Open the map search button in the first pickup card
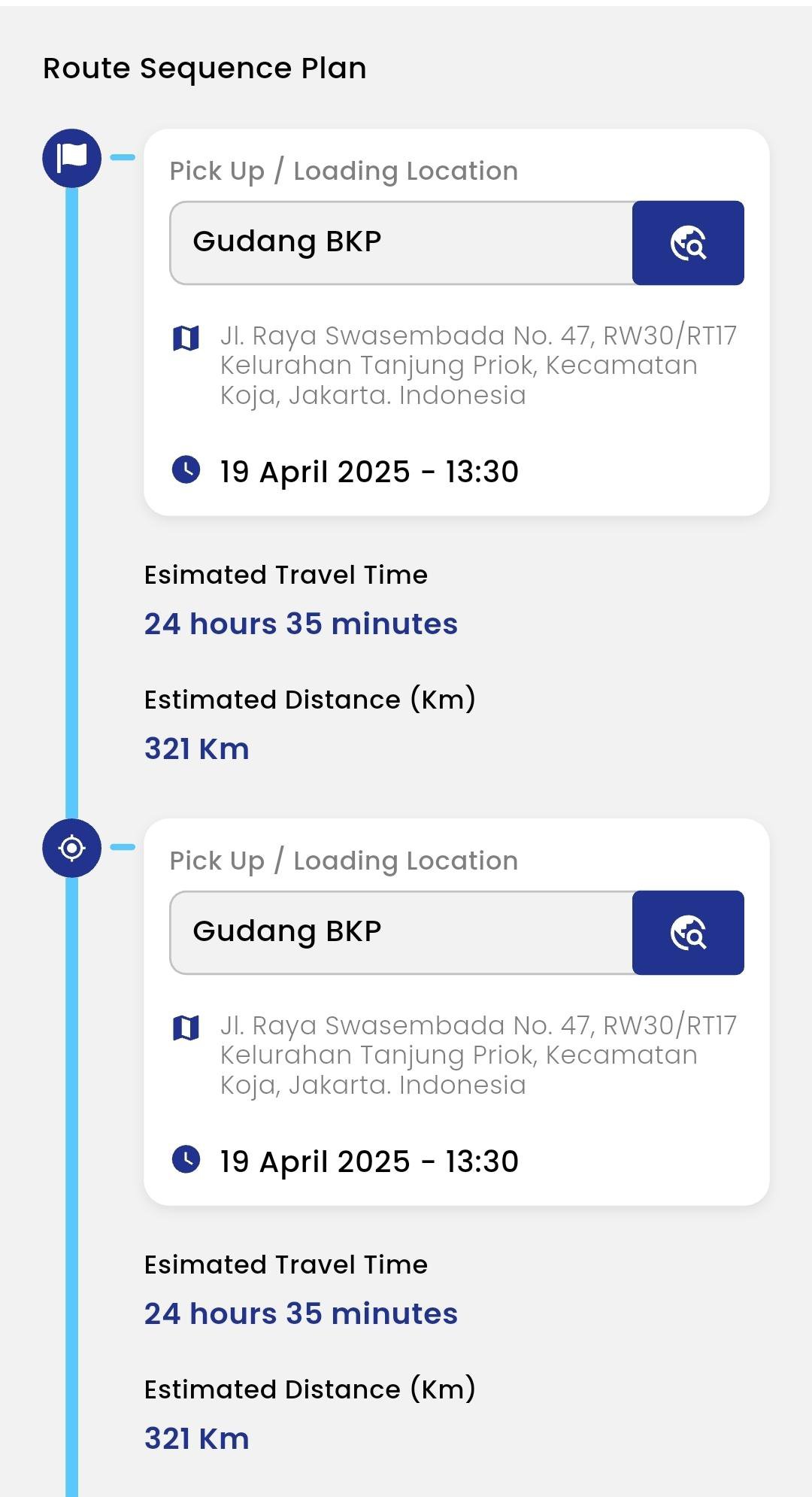 689,242
